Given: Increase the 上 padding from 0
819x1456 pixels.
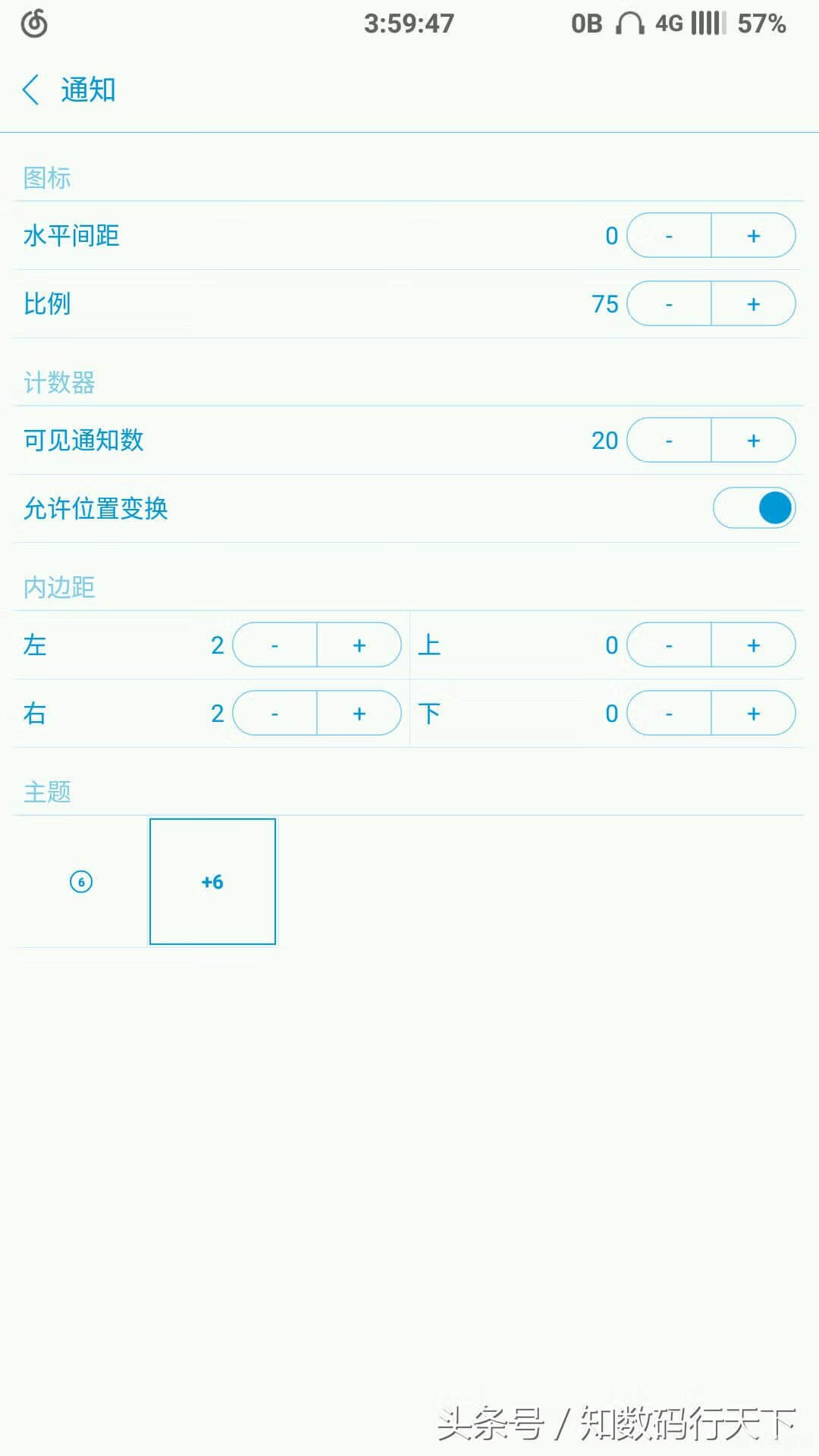Looking at the screenshot, I should tap(753, 645).
